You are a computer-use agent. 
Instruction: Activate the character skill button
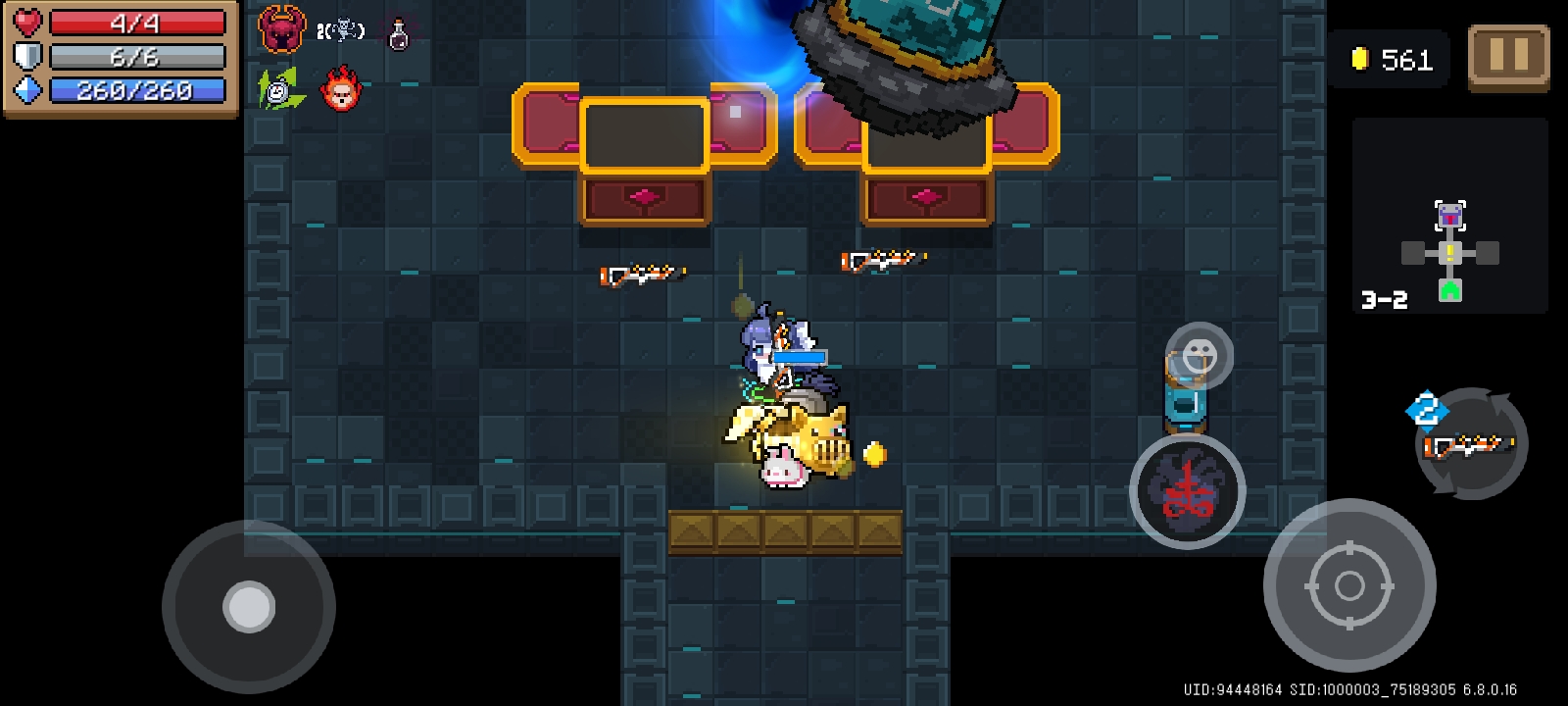tap(1187, 491)
